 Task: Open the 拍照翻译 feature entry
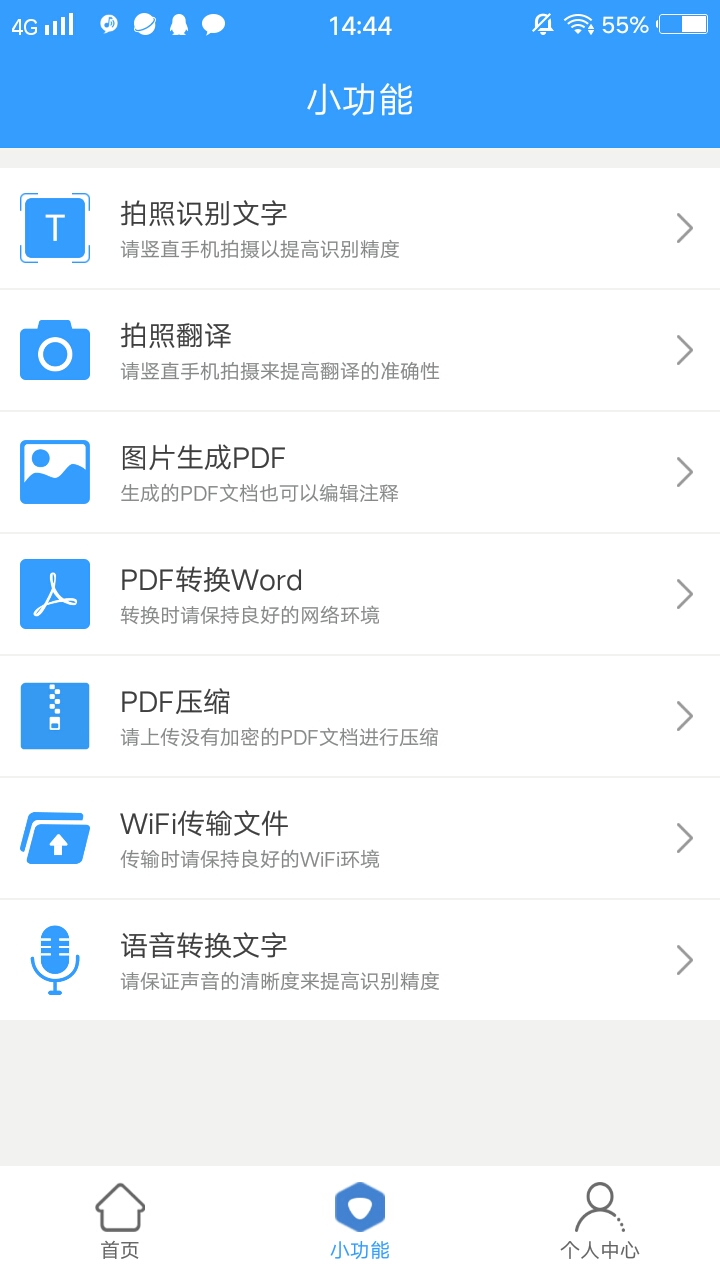360,350
